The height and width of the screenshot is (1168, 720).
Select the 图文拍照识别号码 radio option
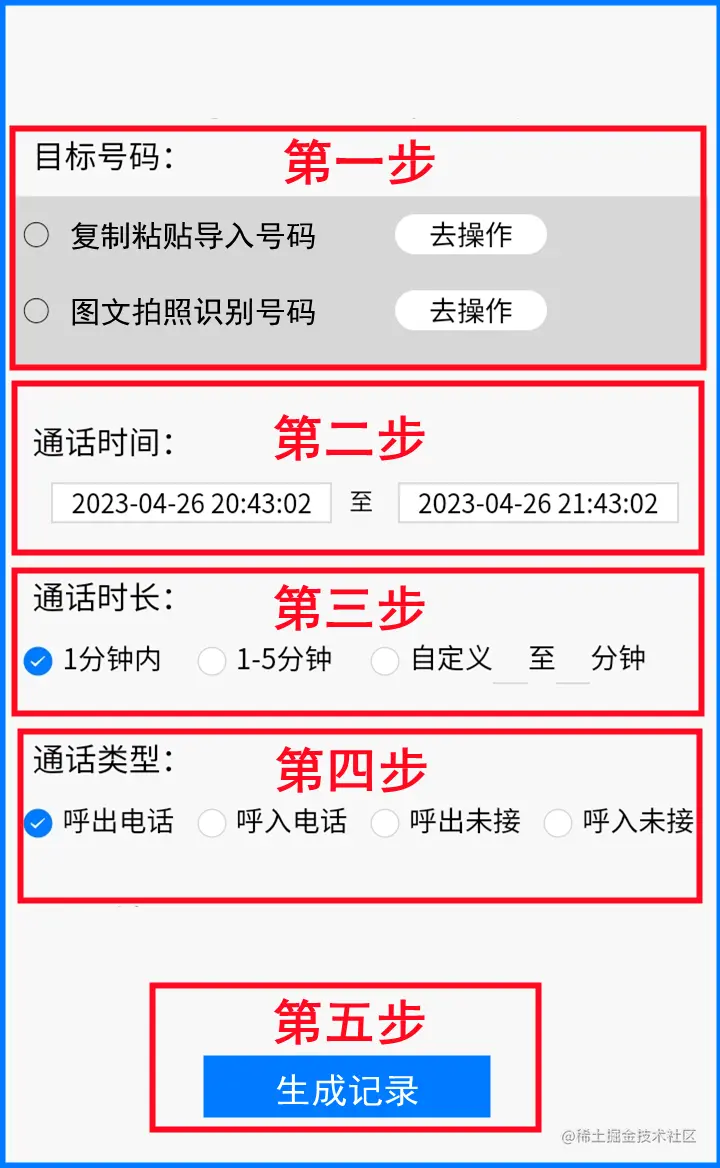click(x=36, y=311)
